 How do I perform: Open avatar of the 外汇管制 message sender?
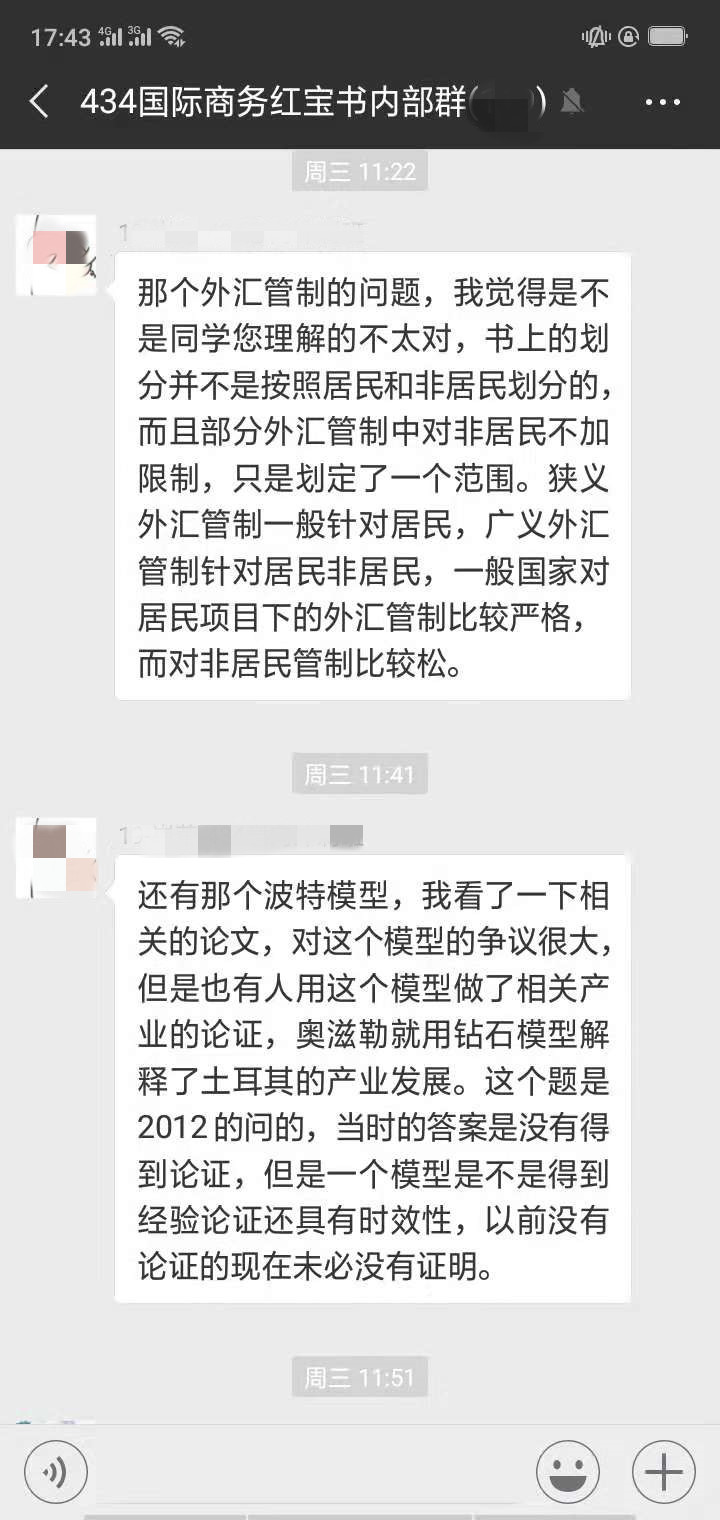(x=57, y=255)
